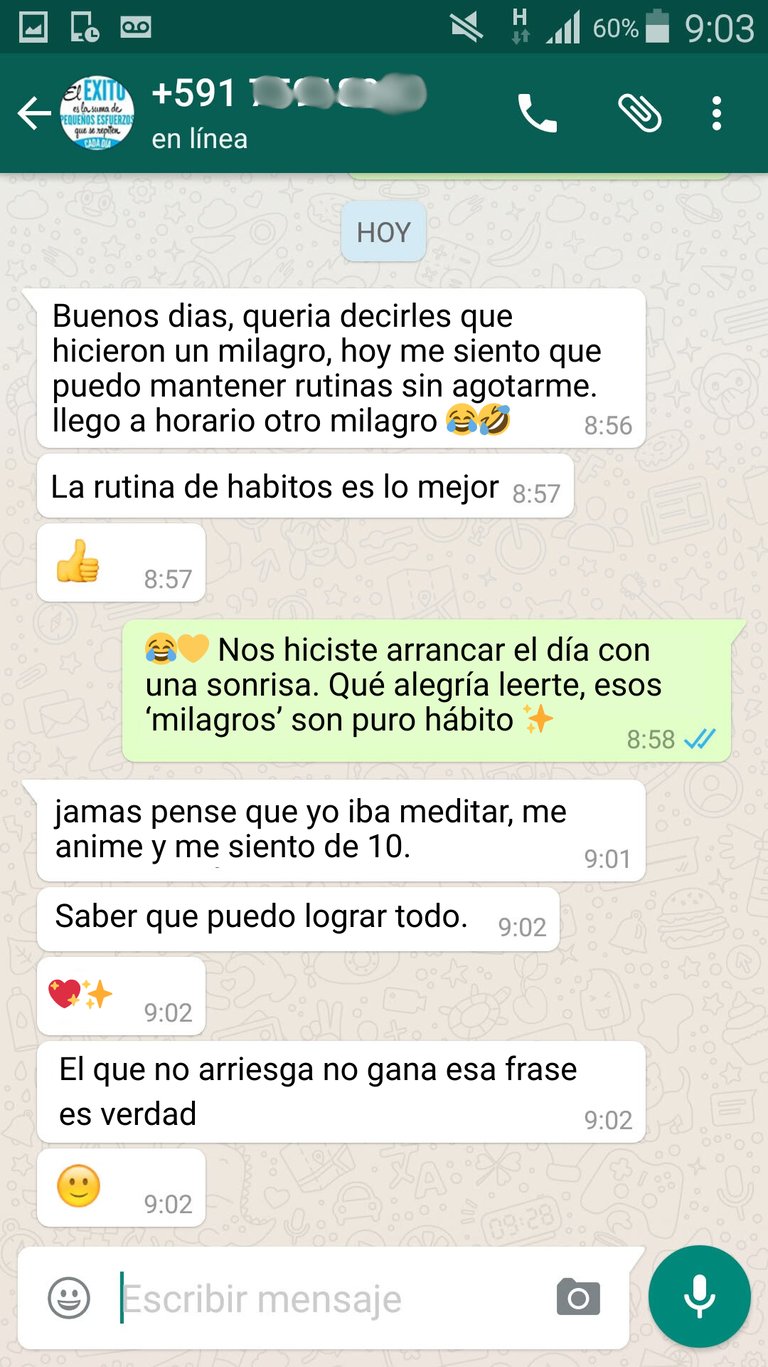
Task: Go back to the chats list
Action: [x=32, y=114]
